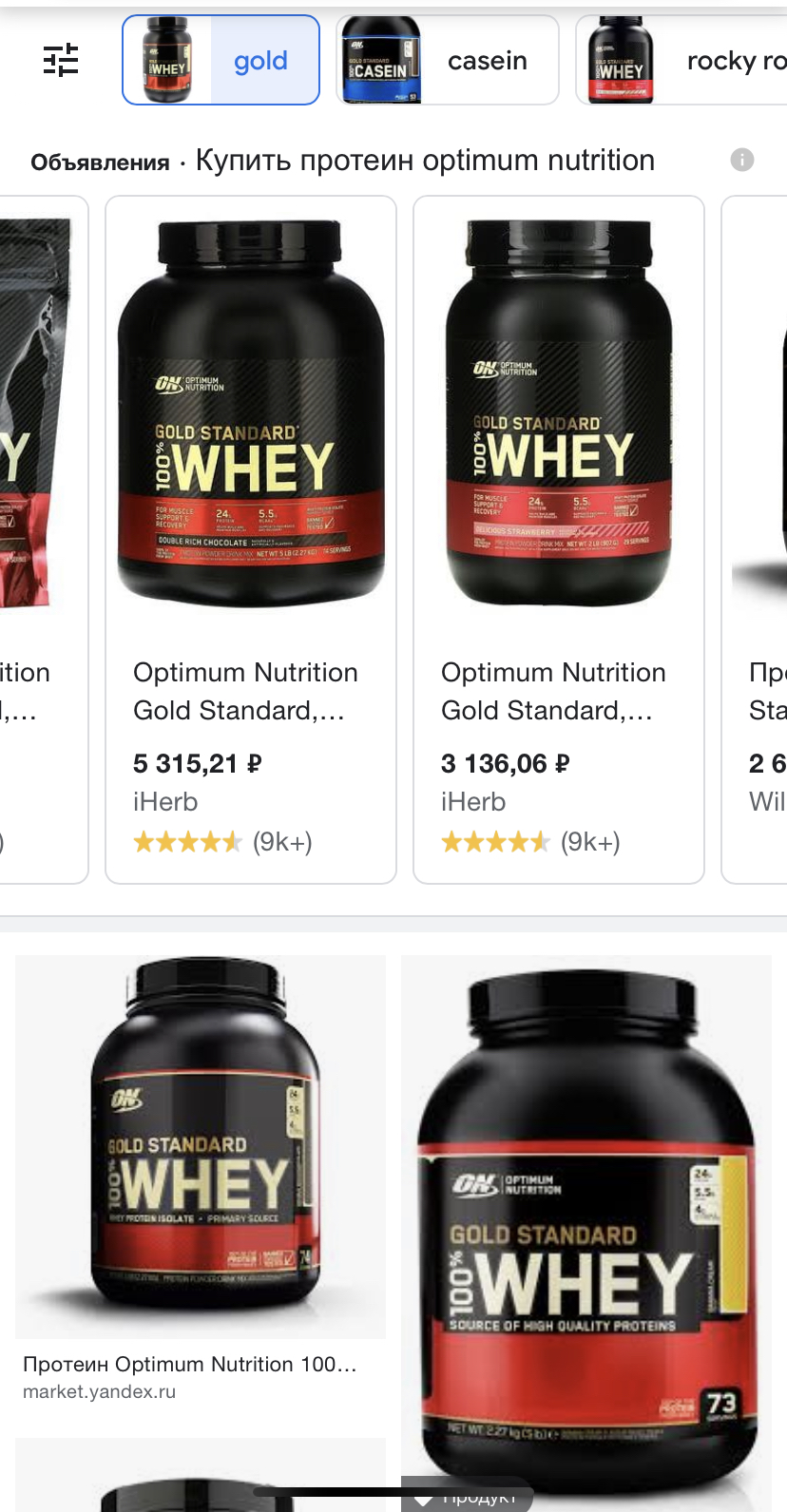The height and width of the screenshot is (1512, 787).
Task: Open the iHerb product priced 5 315,21 ₽
Action: 251,540
